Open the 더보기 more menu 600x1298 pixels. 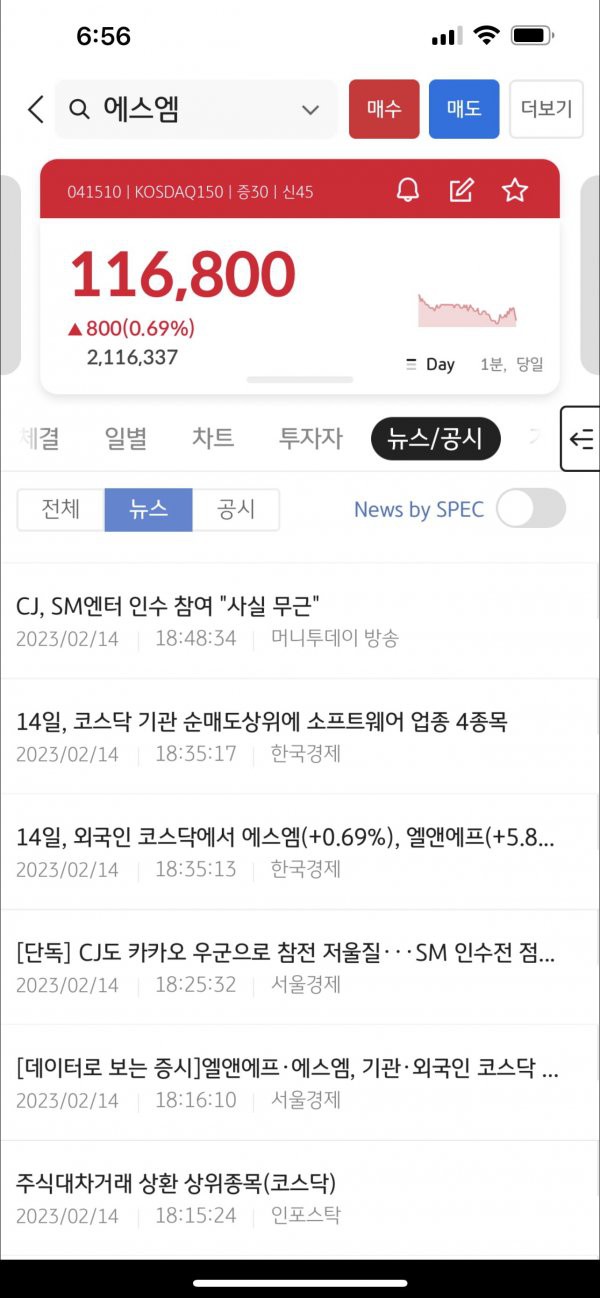click(x=546, y=109)
